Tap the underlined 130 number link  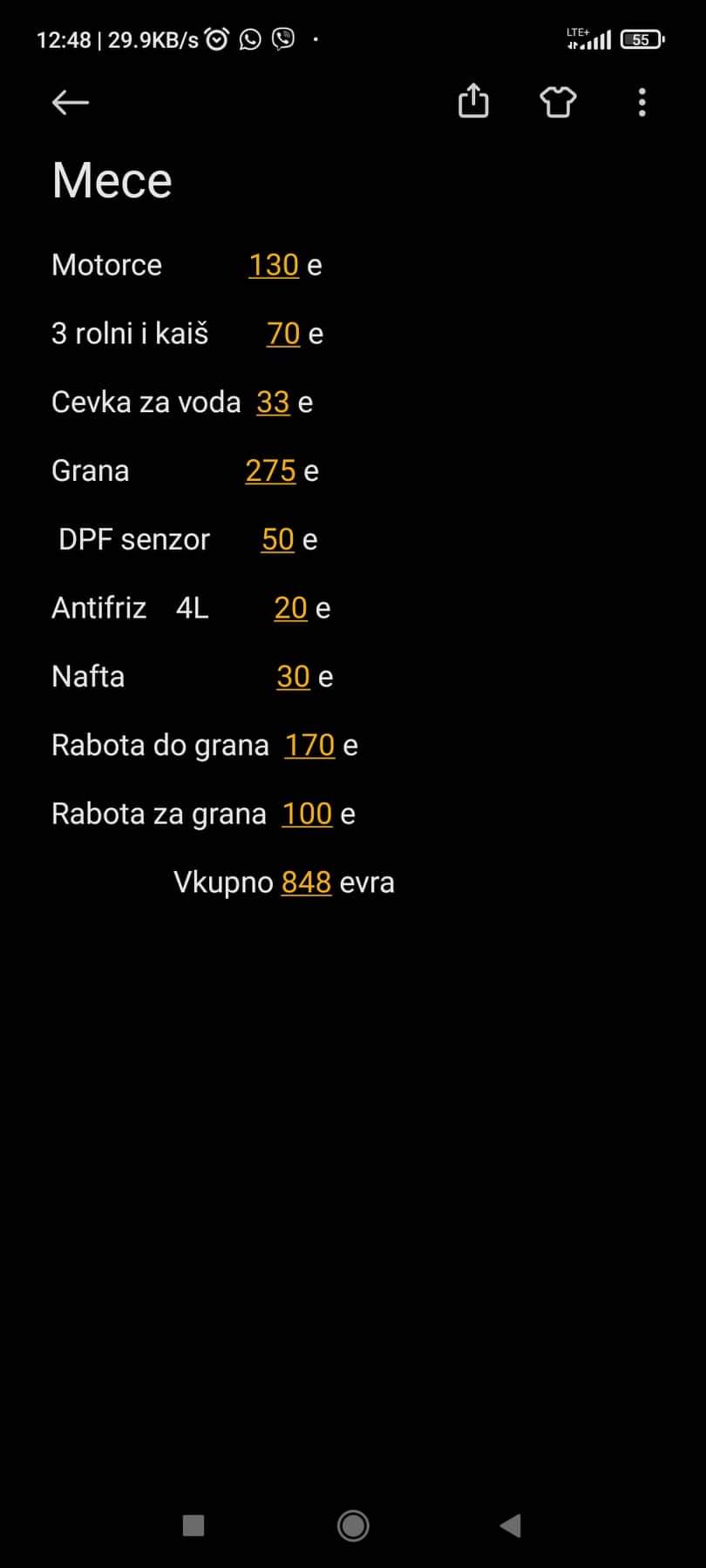(274, 265)
